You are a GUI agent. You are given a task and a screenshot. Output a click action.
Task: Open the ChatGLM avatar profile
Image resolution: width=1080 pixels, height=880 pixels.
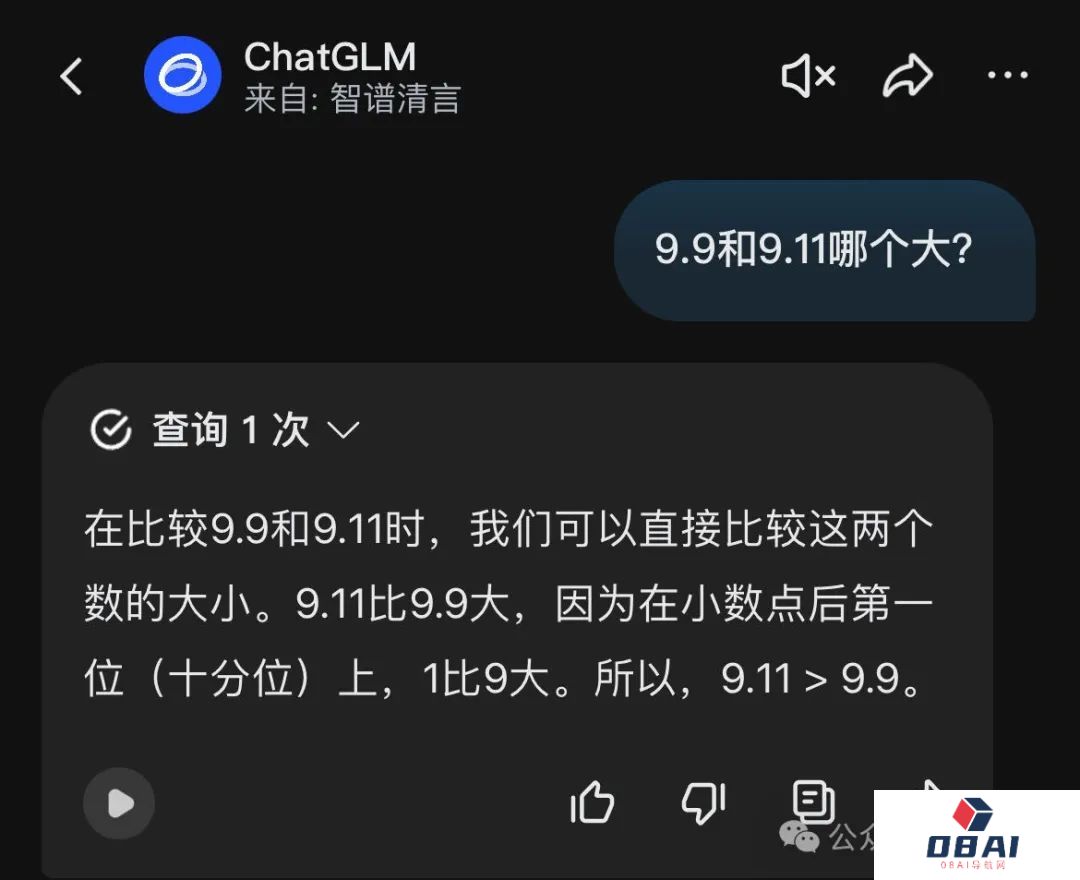click(x=182, y=75)
